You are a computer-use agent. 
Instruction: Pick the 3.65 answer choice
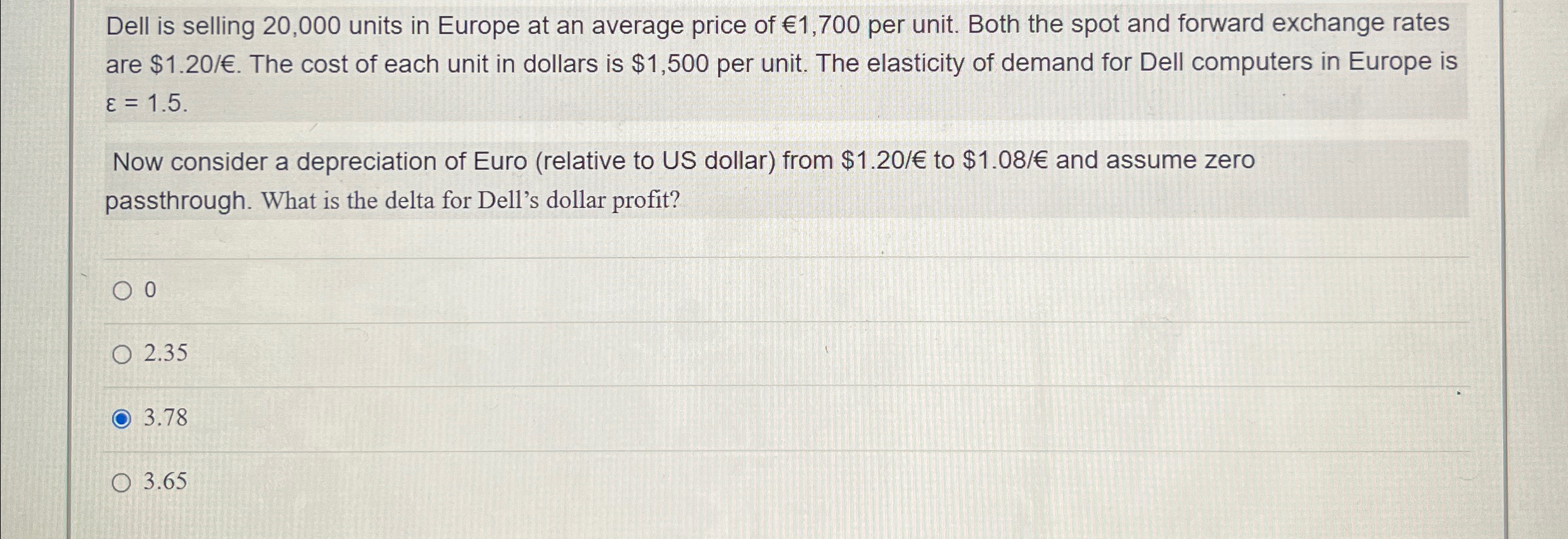click(x=122, y=483)
